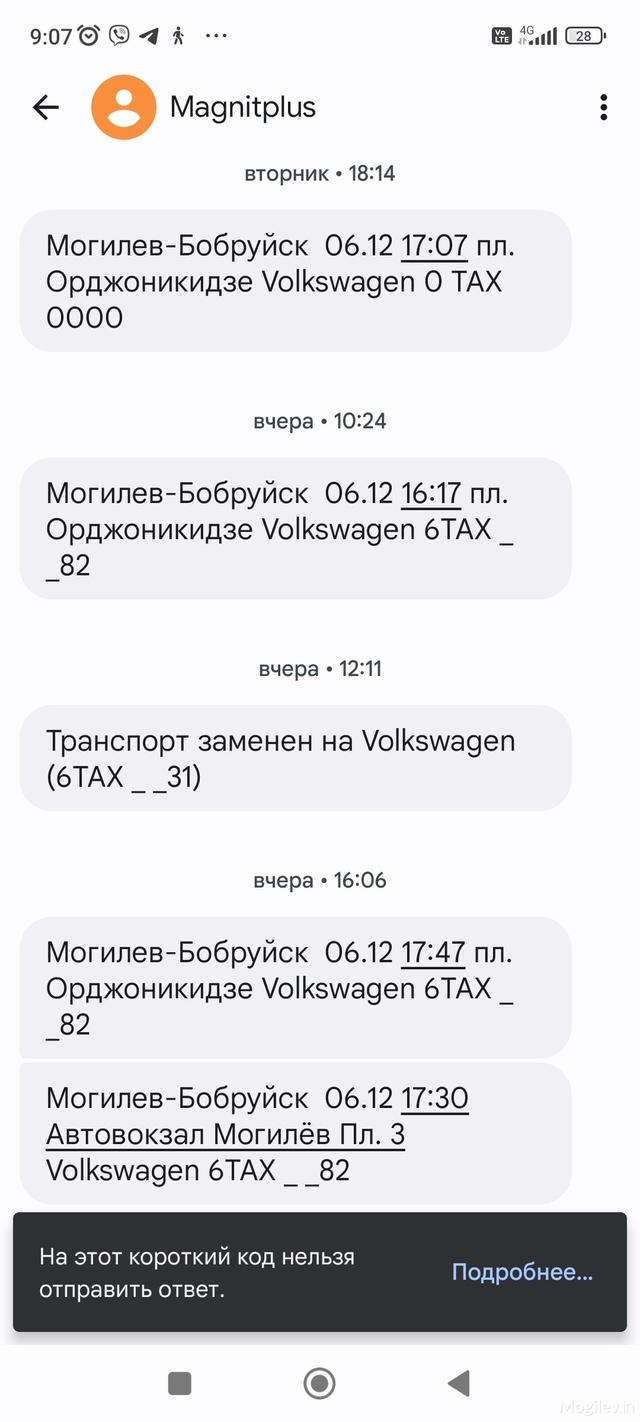Viewport: 640px width, 1422px height.
Task: Open recent apps with the square button
Action: click(180, 1383)
